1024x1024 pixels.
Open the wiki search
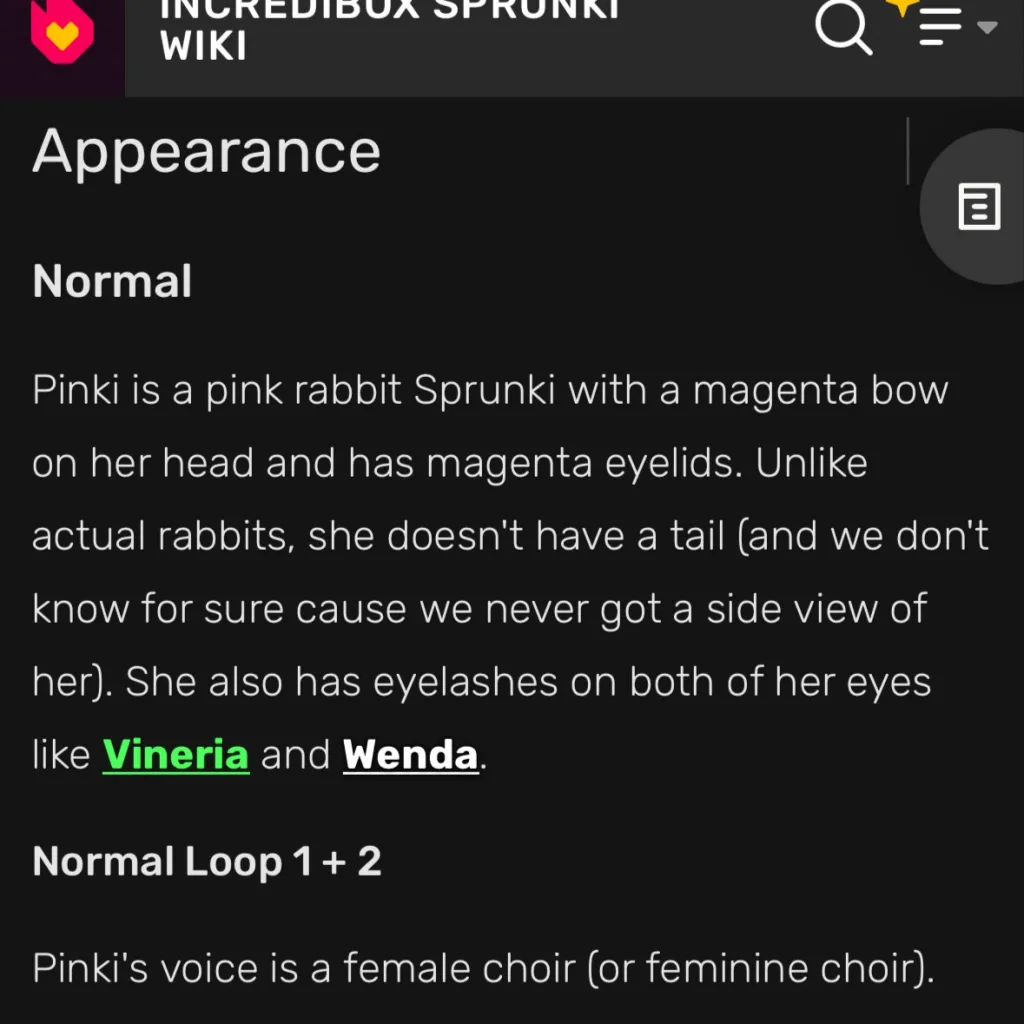point(843,28)
